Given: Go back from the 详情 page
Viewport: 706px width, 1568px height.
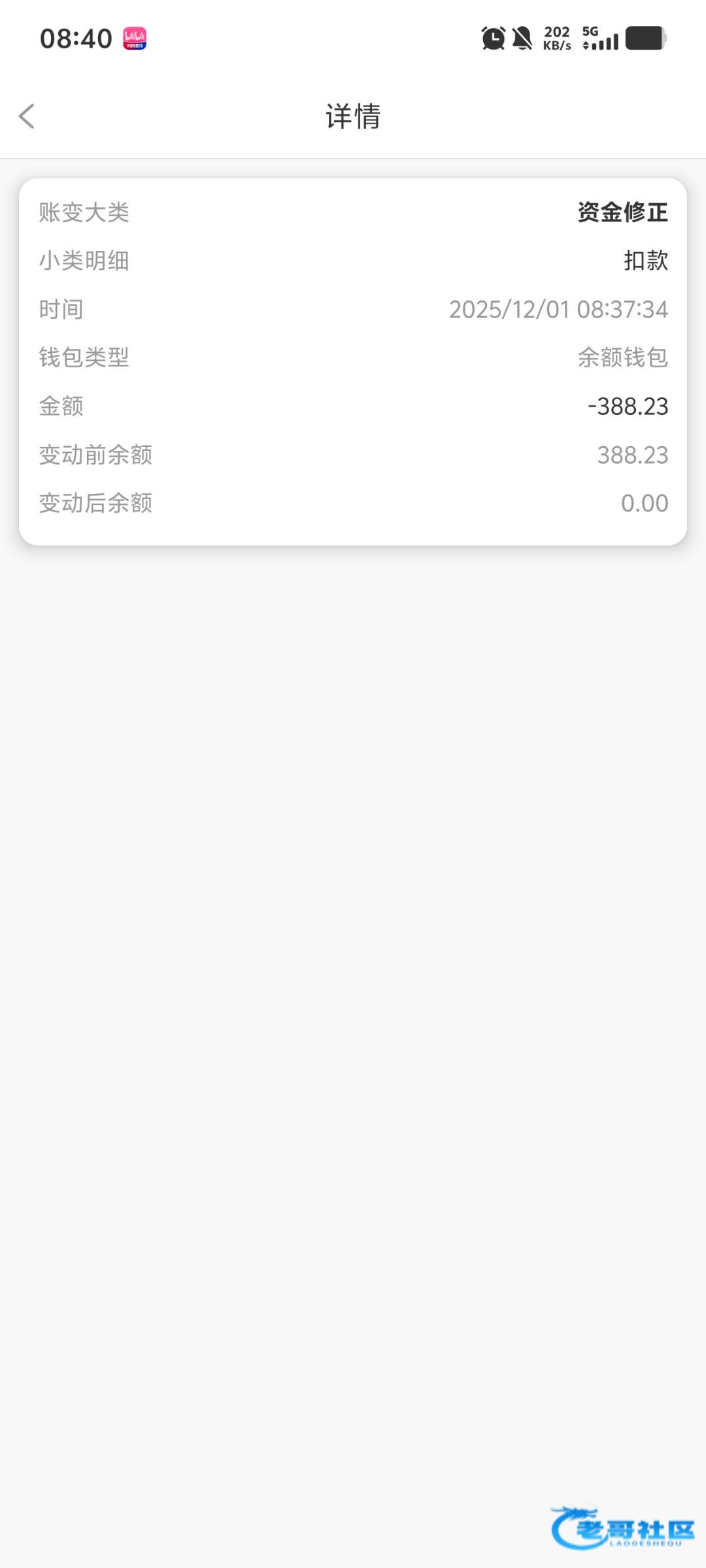Looking at the screenshot, I should tap(27, 116).
